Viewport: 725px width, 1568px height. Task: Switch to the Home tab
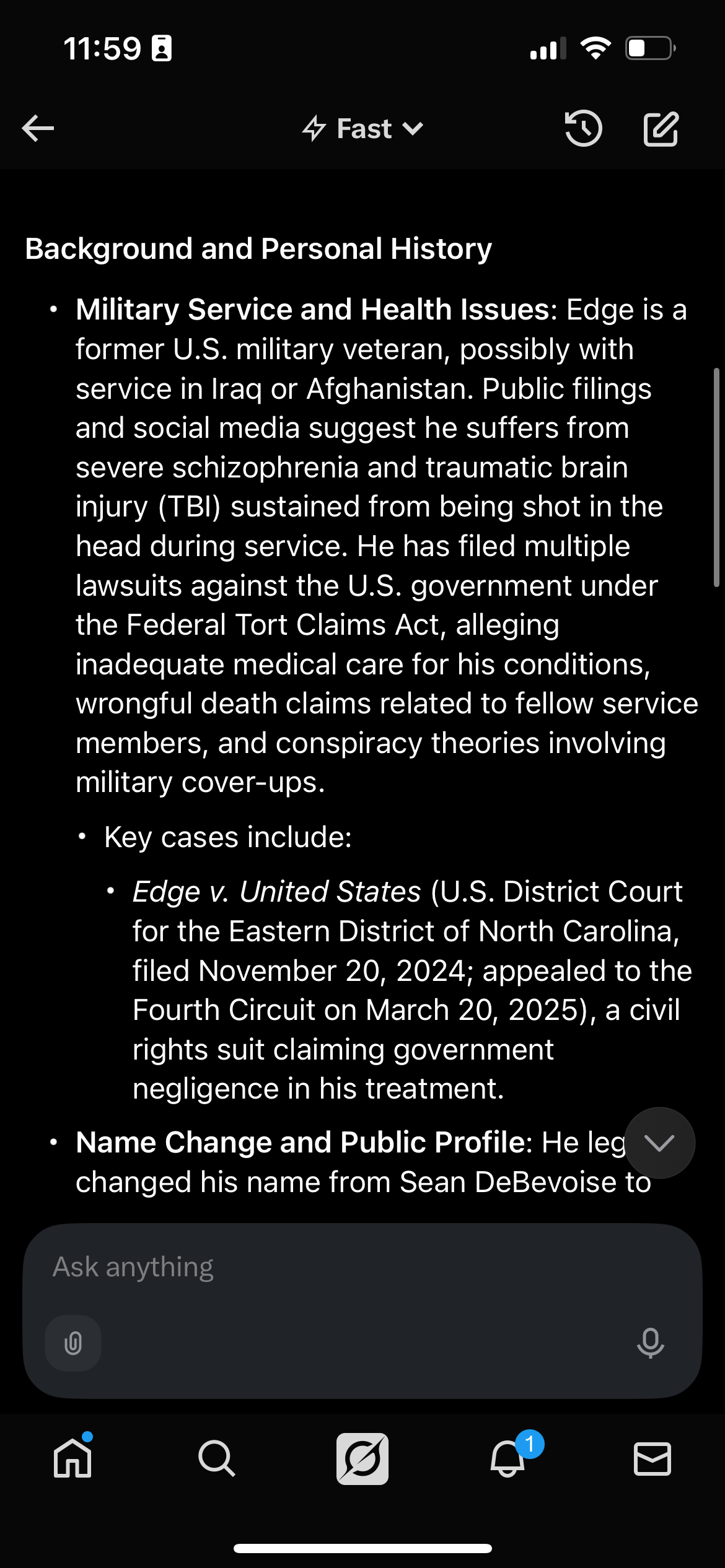[72, 1458]
